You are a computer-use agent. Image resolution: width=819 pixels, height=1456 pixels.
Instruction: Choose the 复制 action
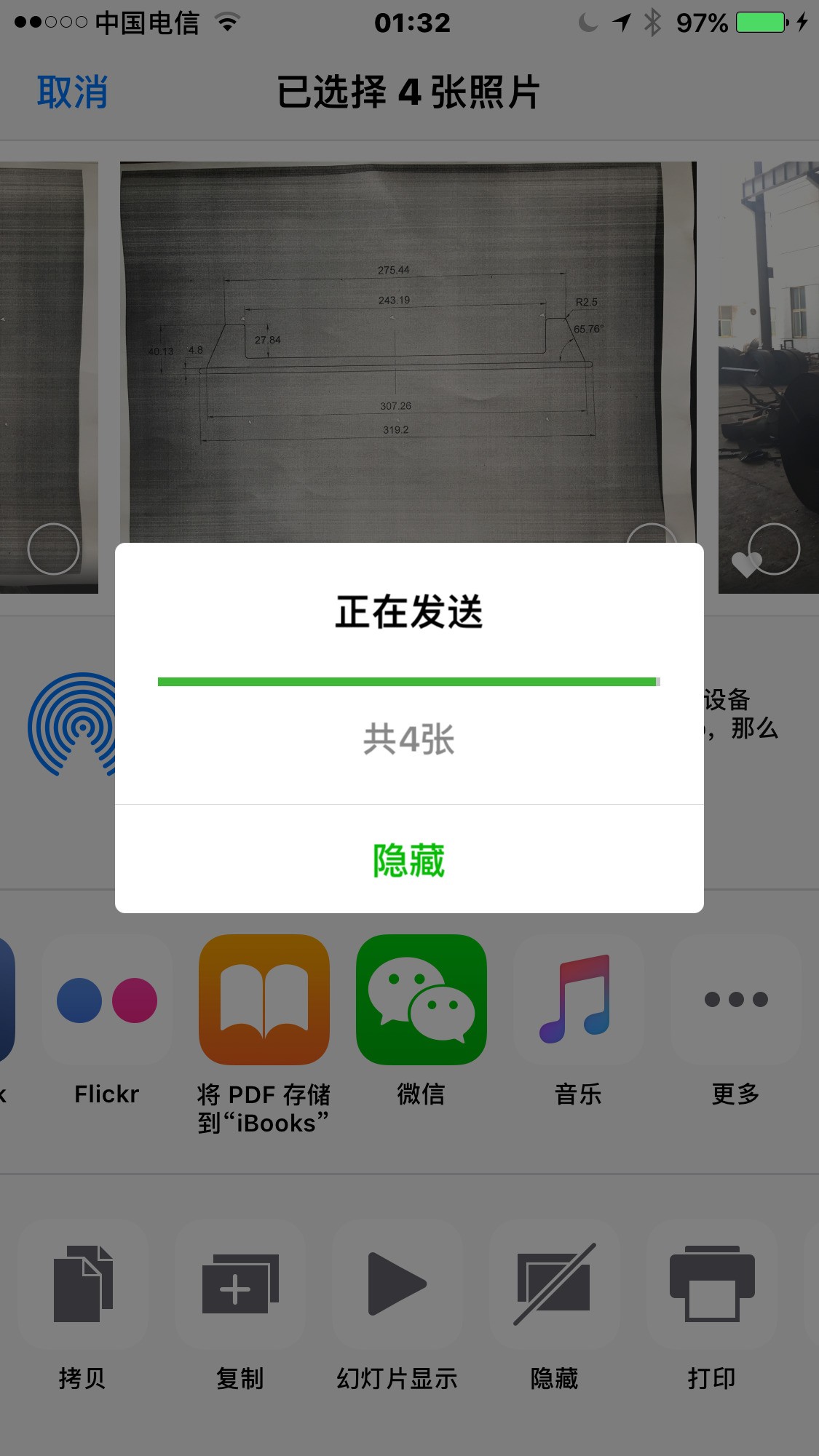(240, 1284)
